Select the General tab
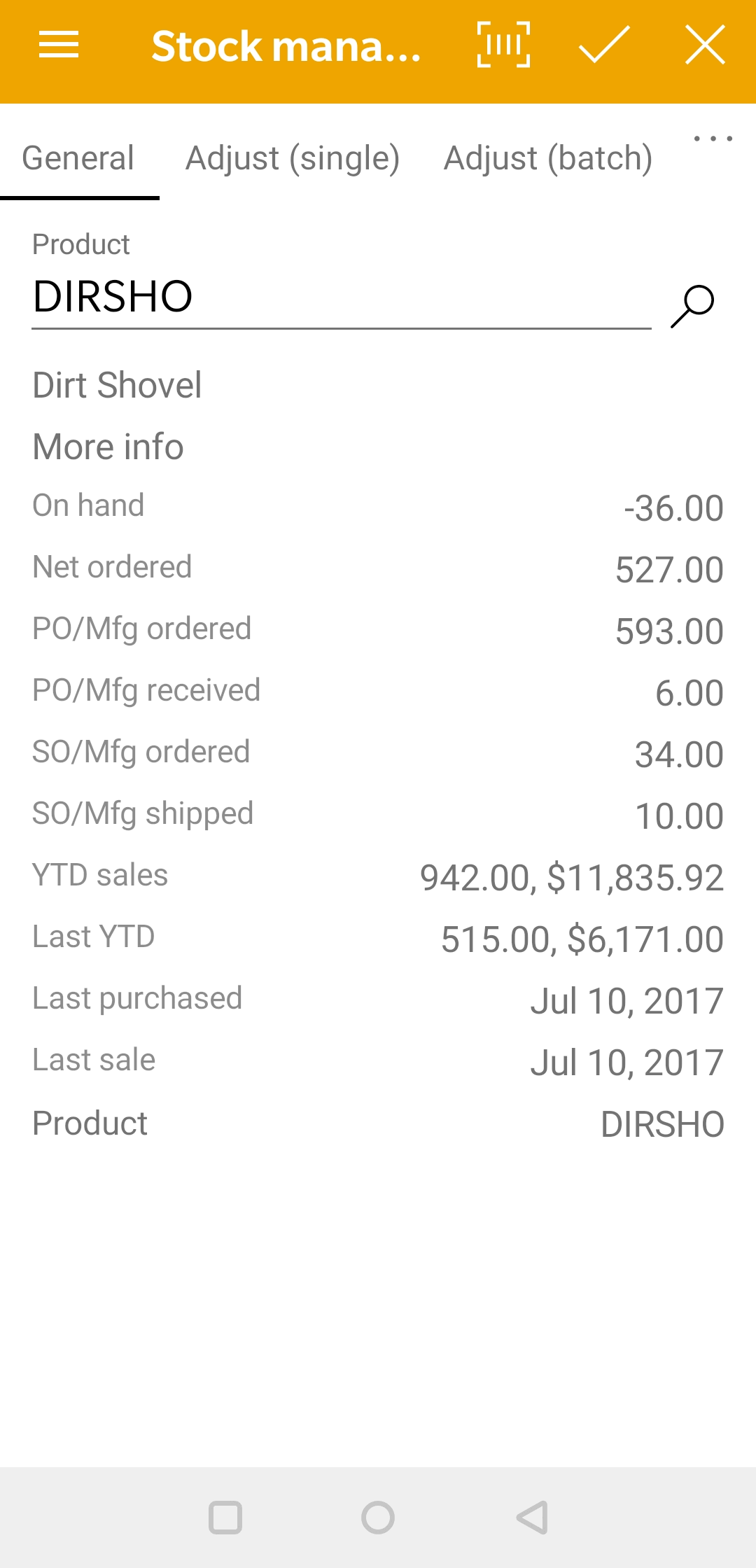The image size is (756, 1568). 78,158
